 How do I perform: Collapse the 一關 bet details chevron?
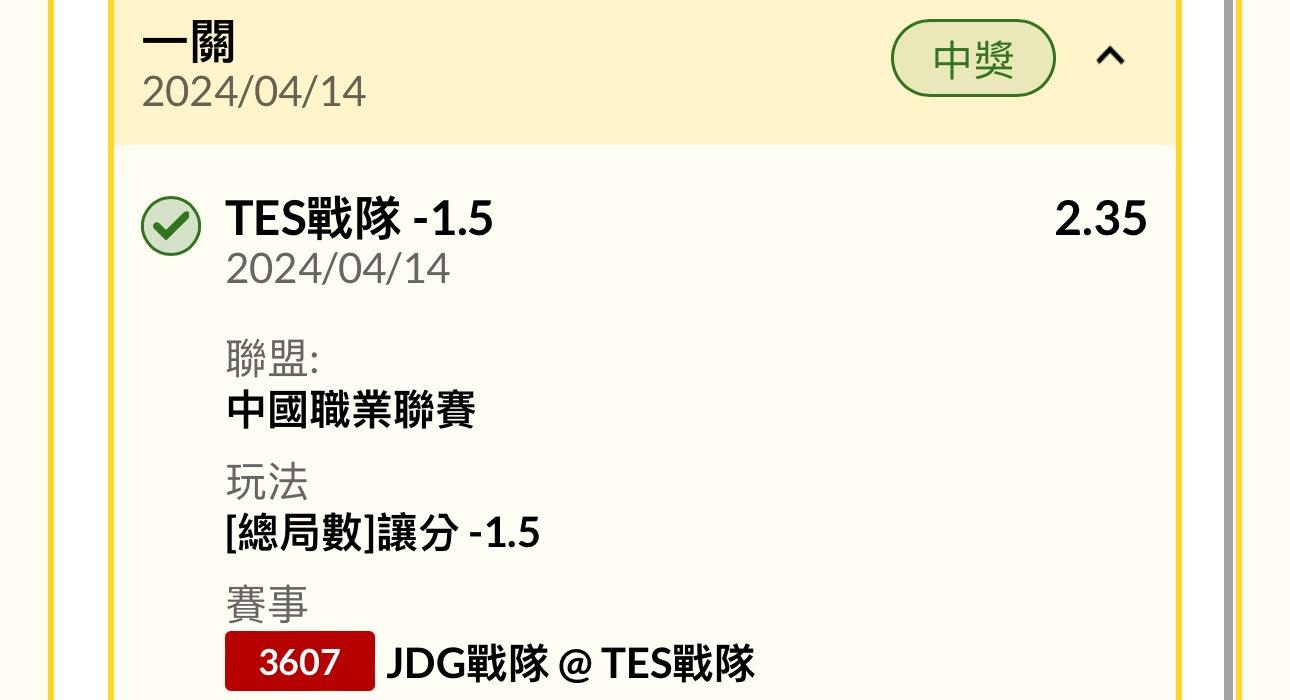tap(1110, 58)
